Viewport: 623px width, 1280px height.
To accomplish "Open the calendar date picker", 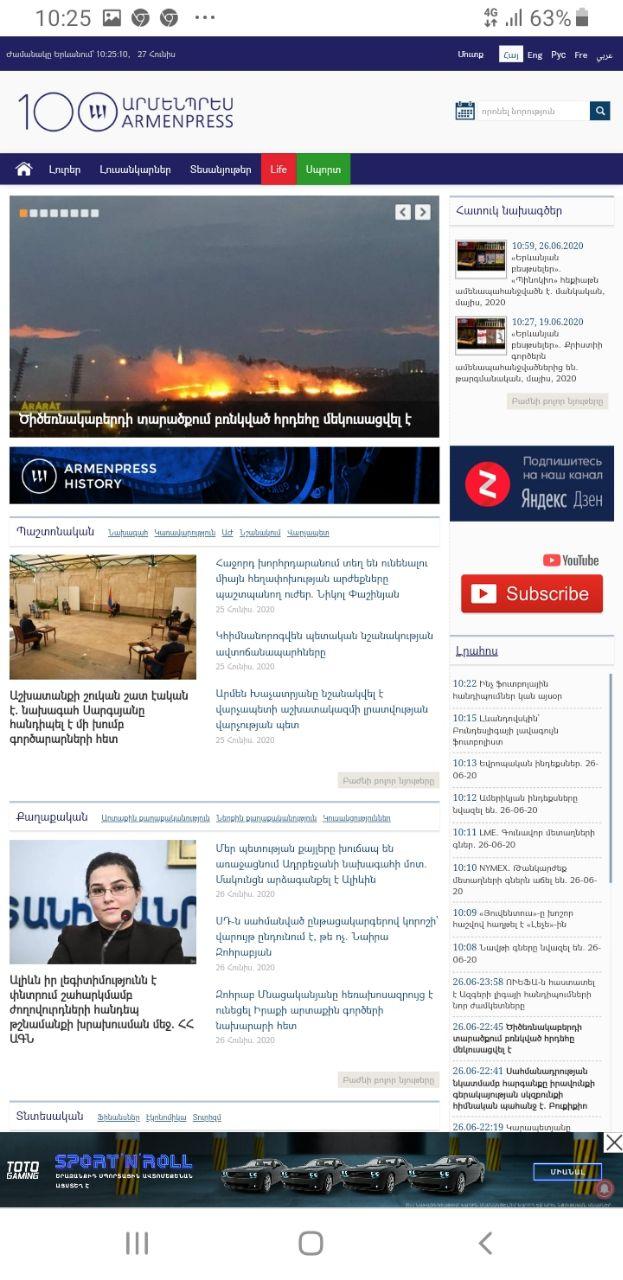I will [465, 111].
